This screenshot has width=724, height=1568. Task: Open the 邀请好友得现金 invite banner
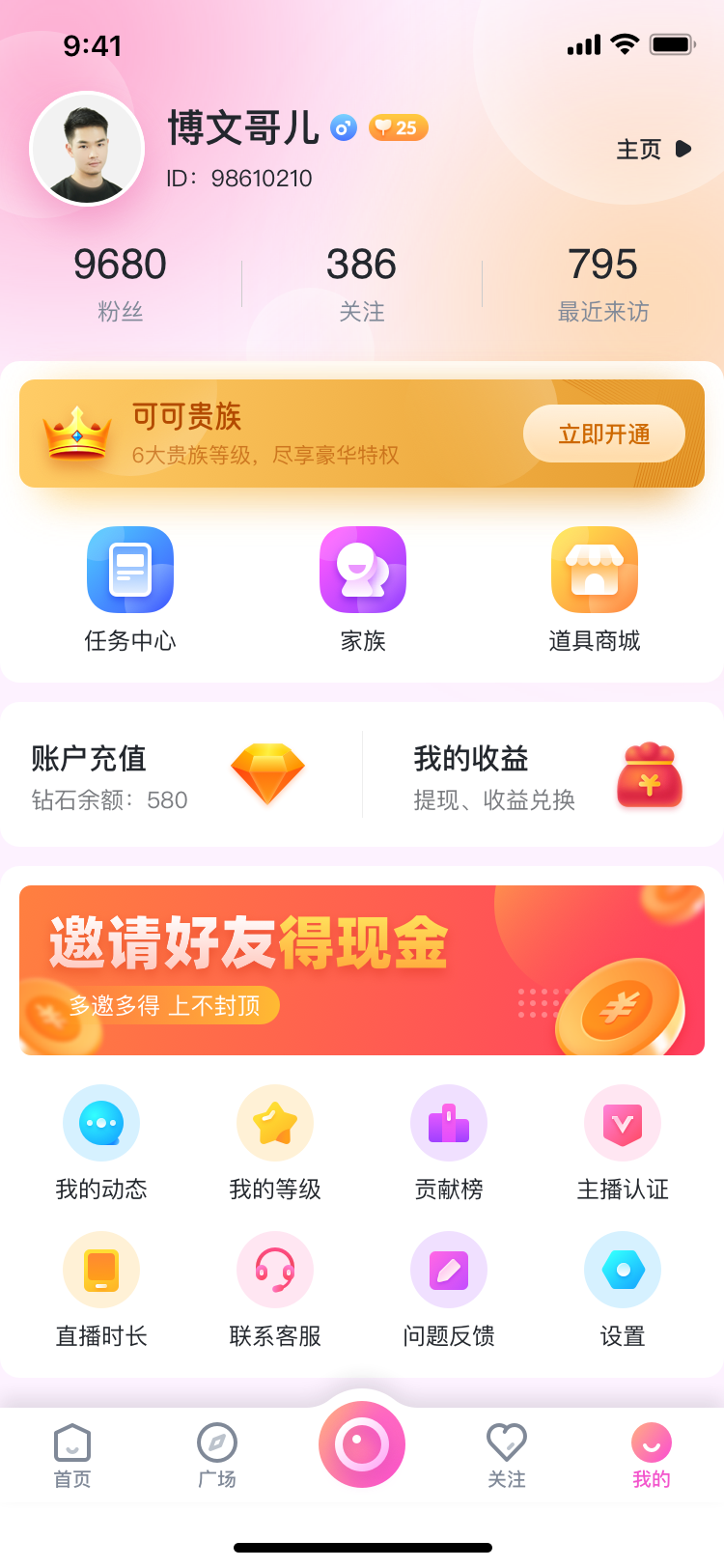[362, 970]
